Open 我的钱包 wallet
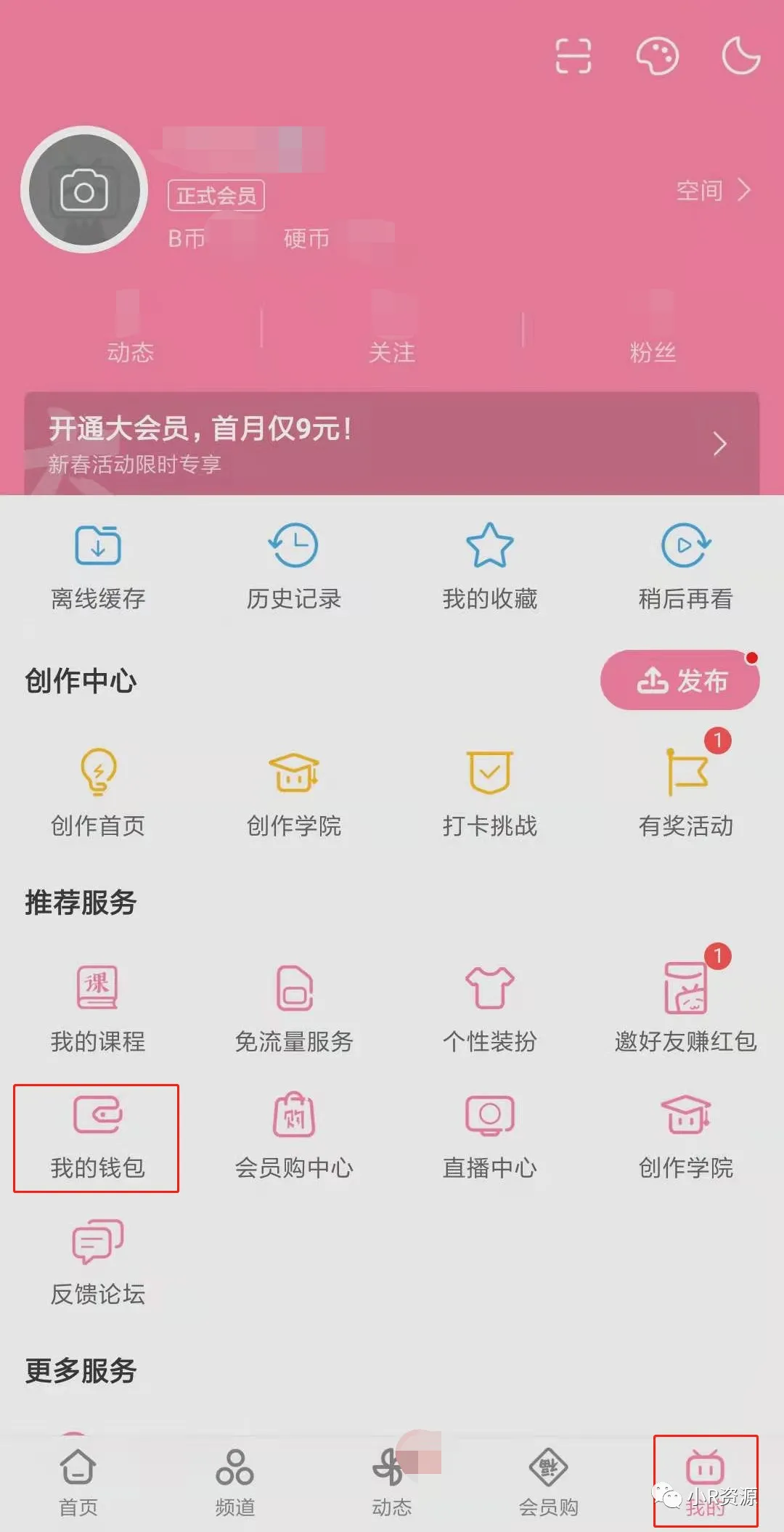Viewport: 784px width, 1532px height. (97, 1137)
